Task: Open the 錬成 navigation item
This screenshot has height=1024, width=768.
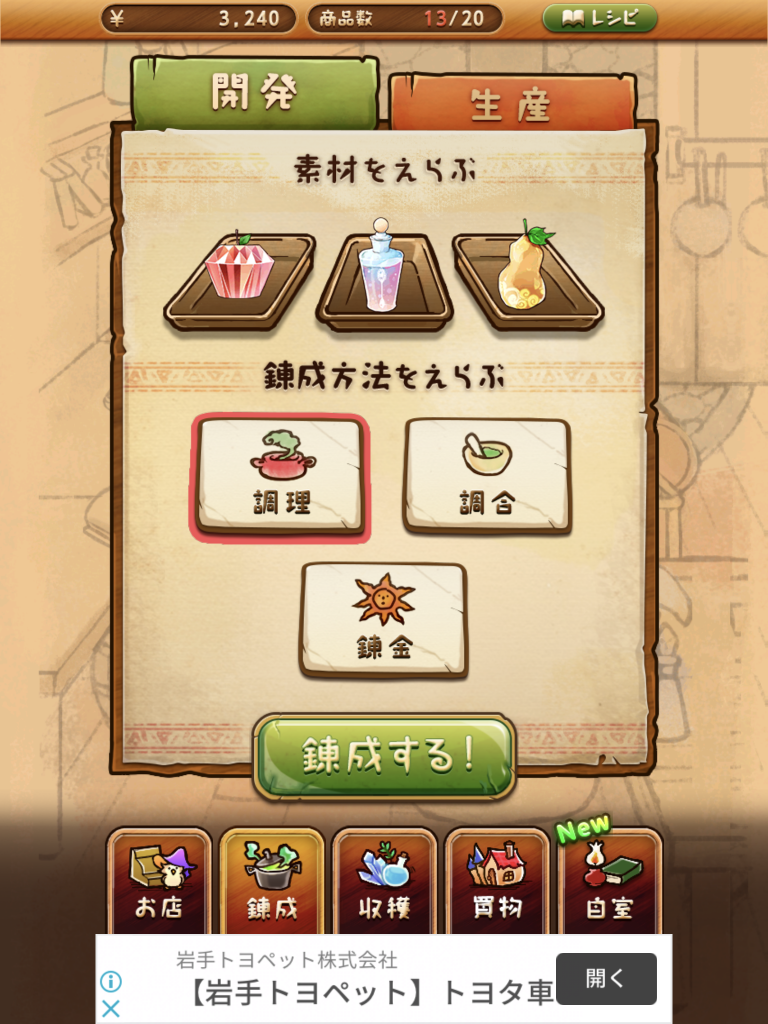Action: coord(272,878)
